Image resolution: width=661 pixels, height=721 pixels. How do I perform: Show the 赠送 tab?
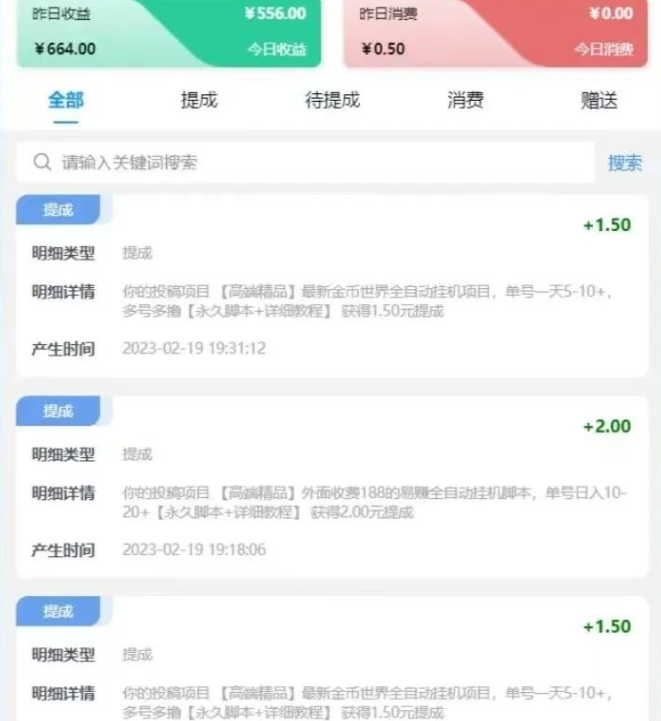point(599,100)
